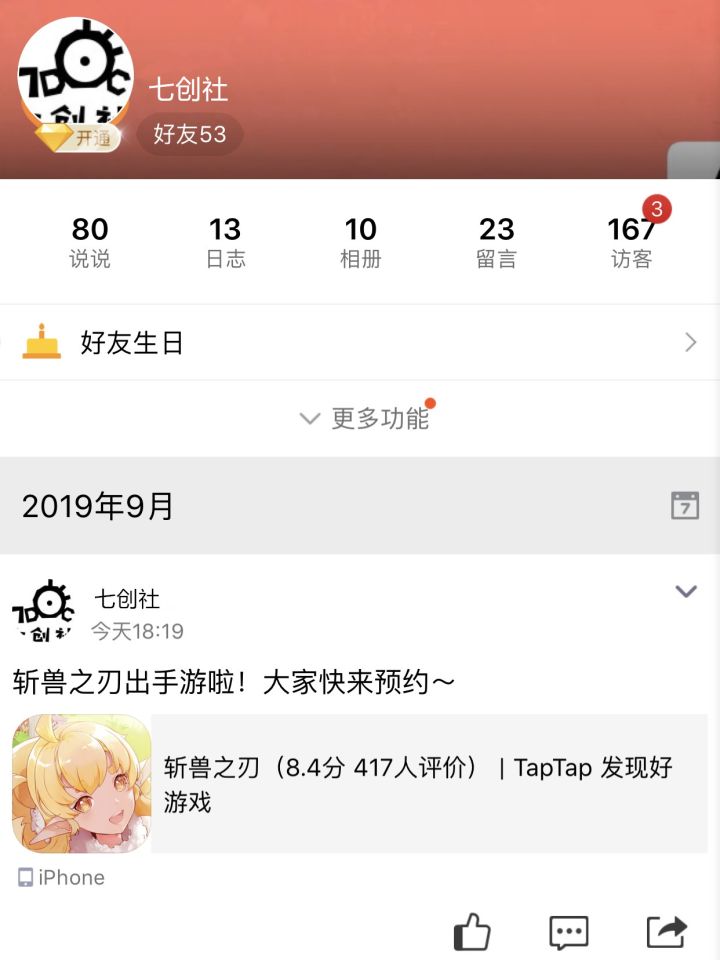This screenshot has height=960, width=720.
Task: Open the 好友53 friends list
Action: 190,134
